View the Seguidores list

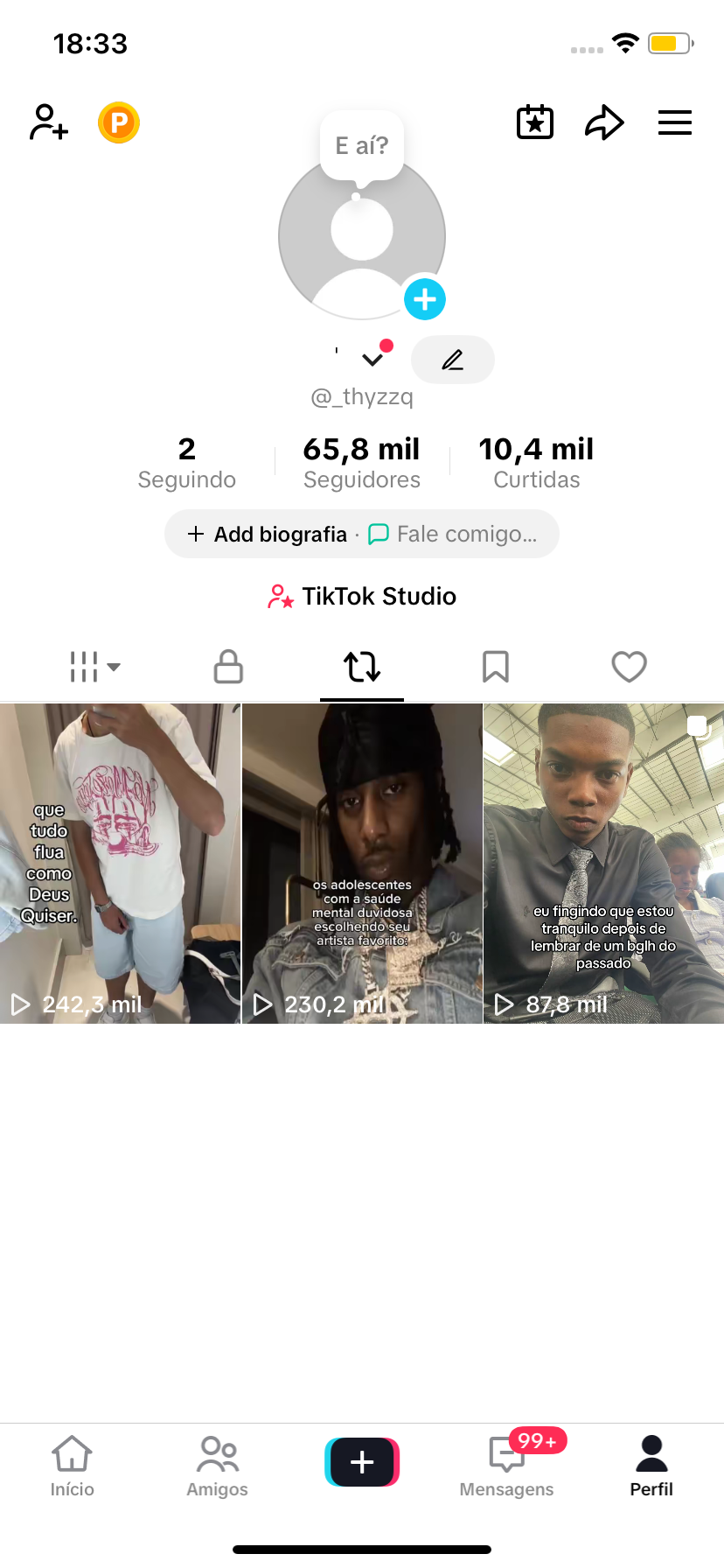click(361, 463)
